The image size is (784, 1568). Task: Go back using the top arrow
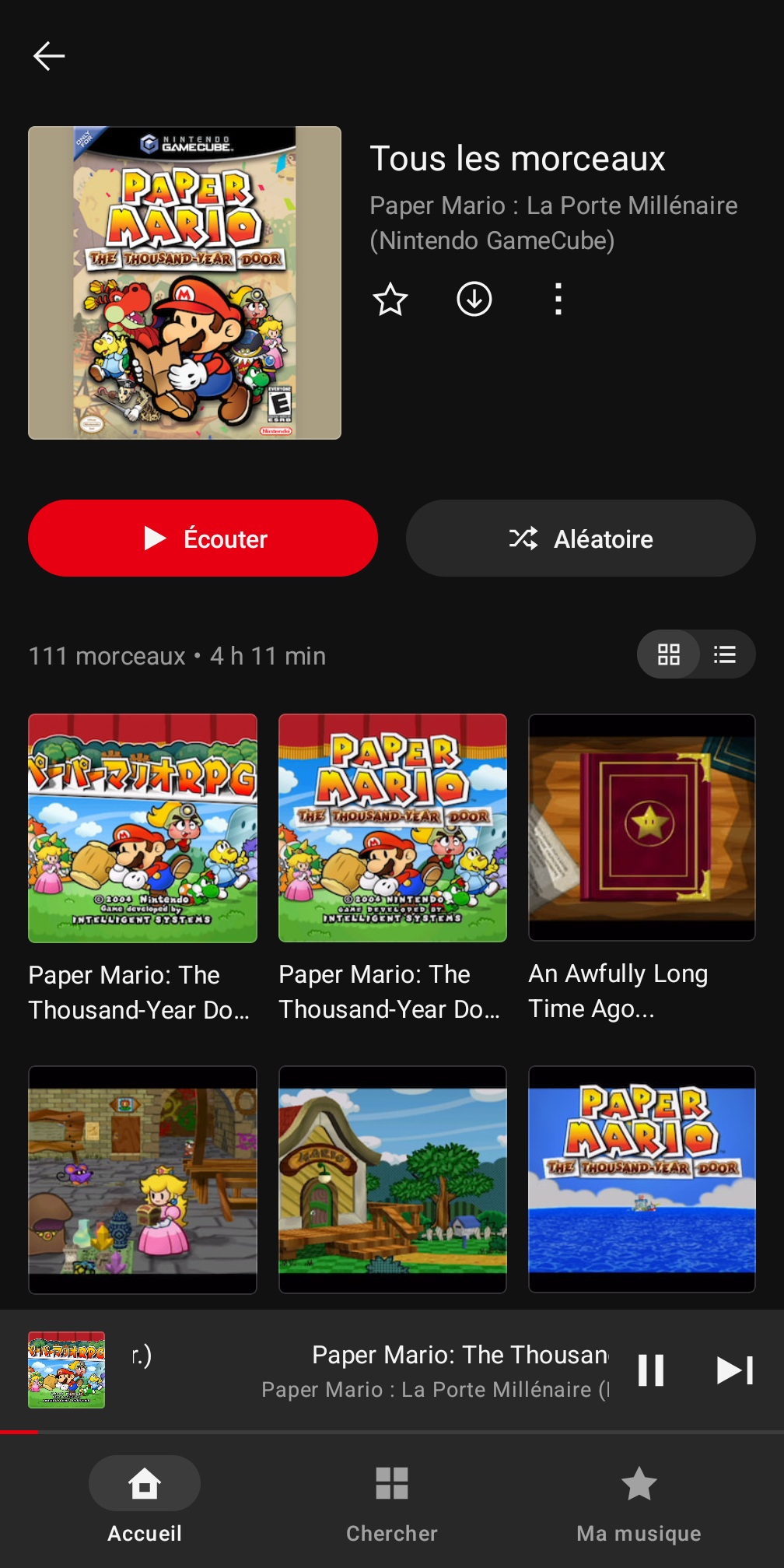point(49,56)
